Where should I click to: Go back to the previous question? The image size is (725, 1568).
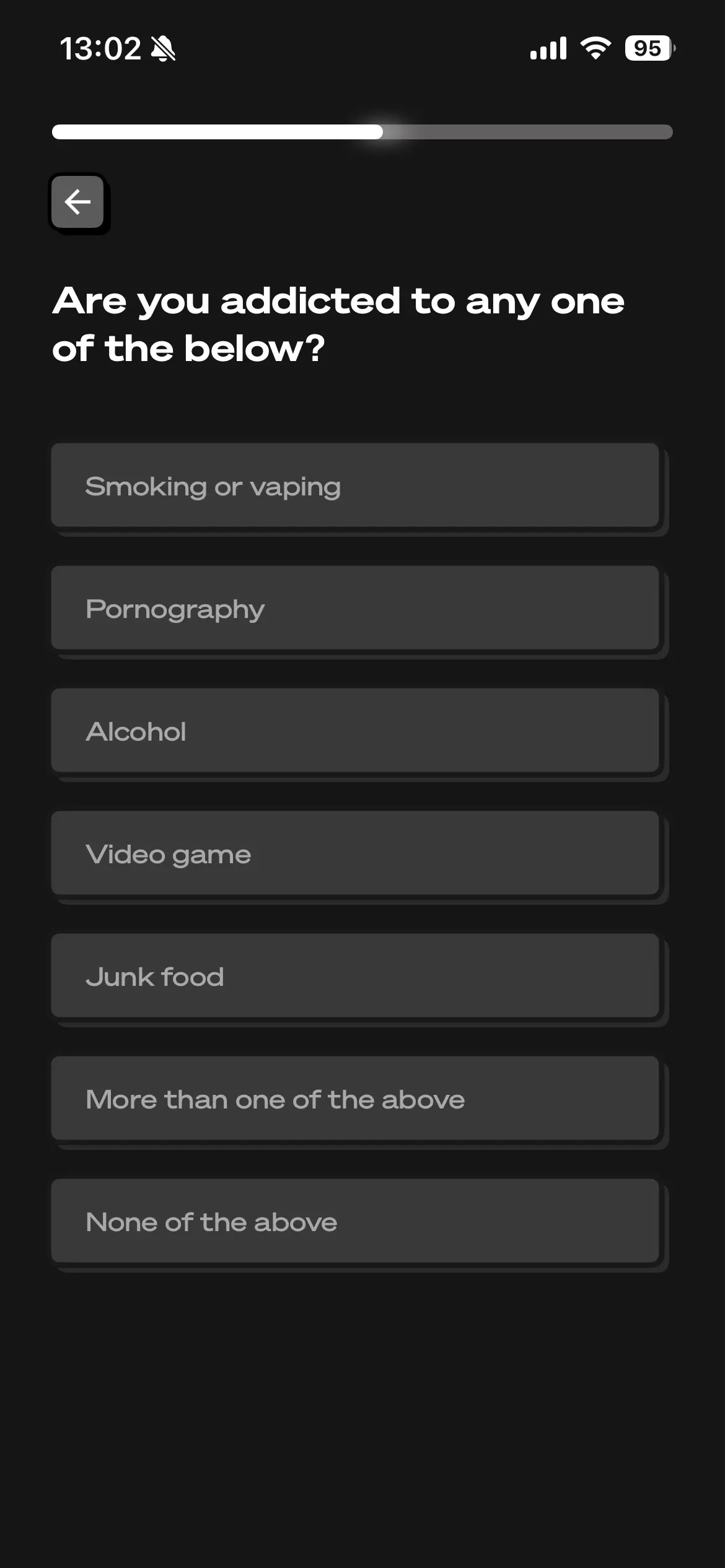(77, 202)
